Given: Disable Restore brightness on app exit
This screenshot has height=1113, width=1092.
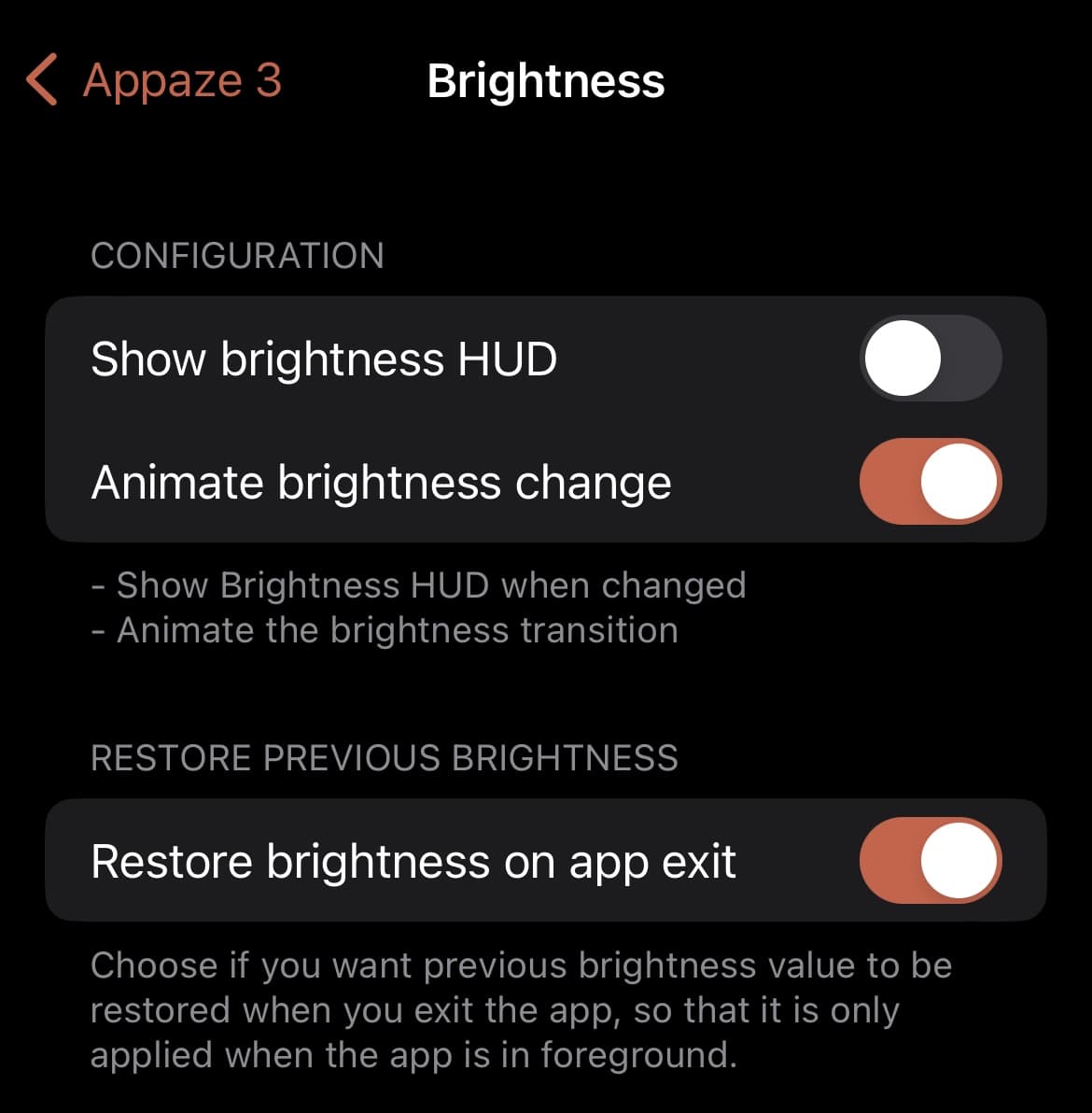Looking at the screenshot, I should [x=930, y=861].
